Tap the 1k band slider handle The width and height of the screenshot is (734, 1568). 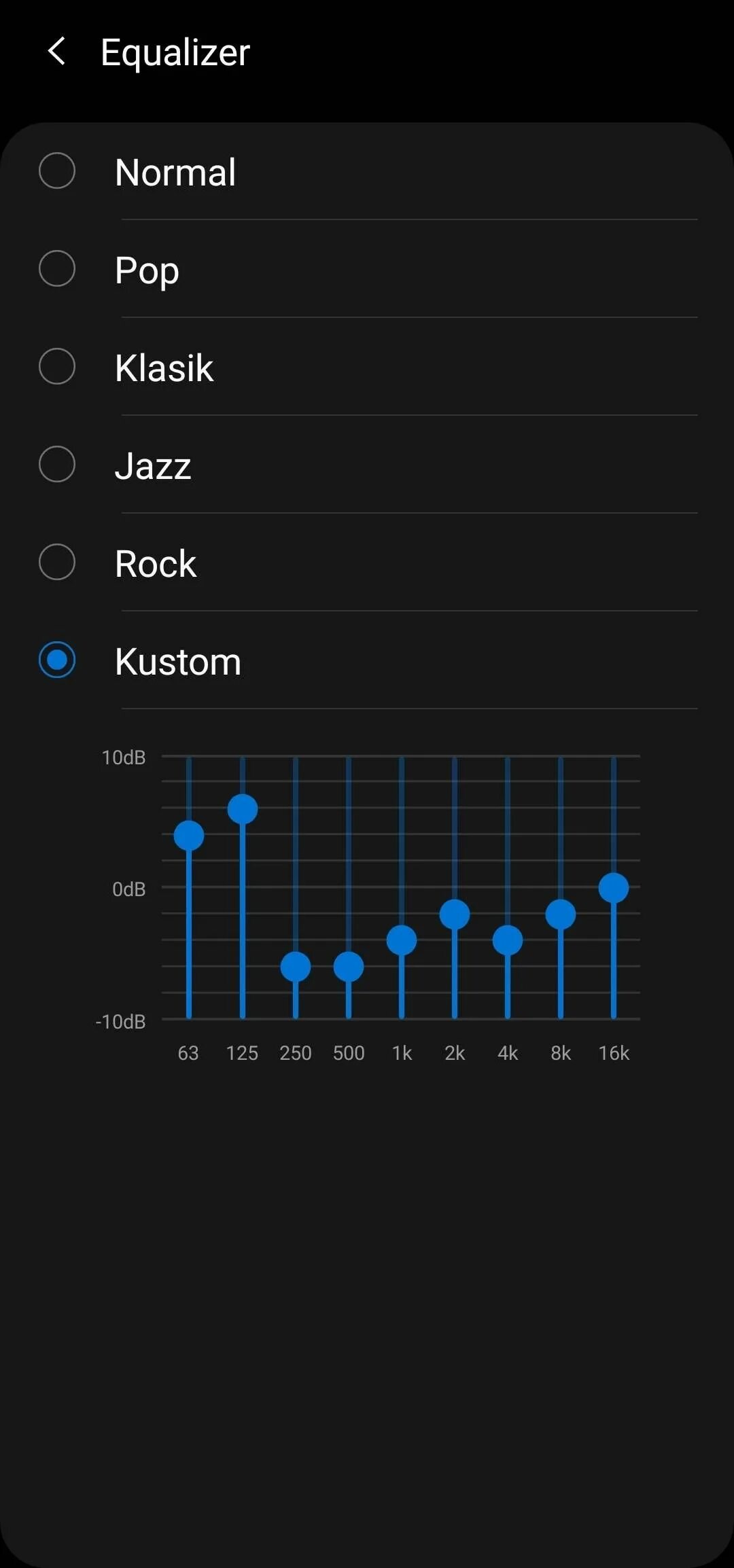[x=402, y=940]
